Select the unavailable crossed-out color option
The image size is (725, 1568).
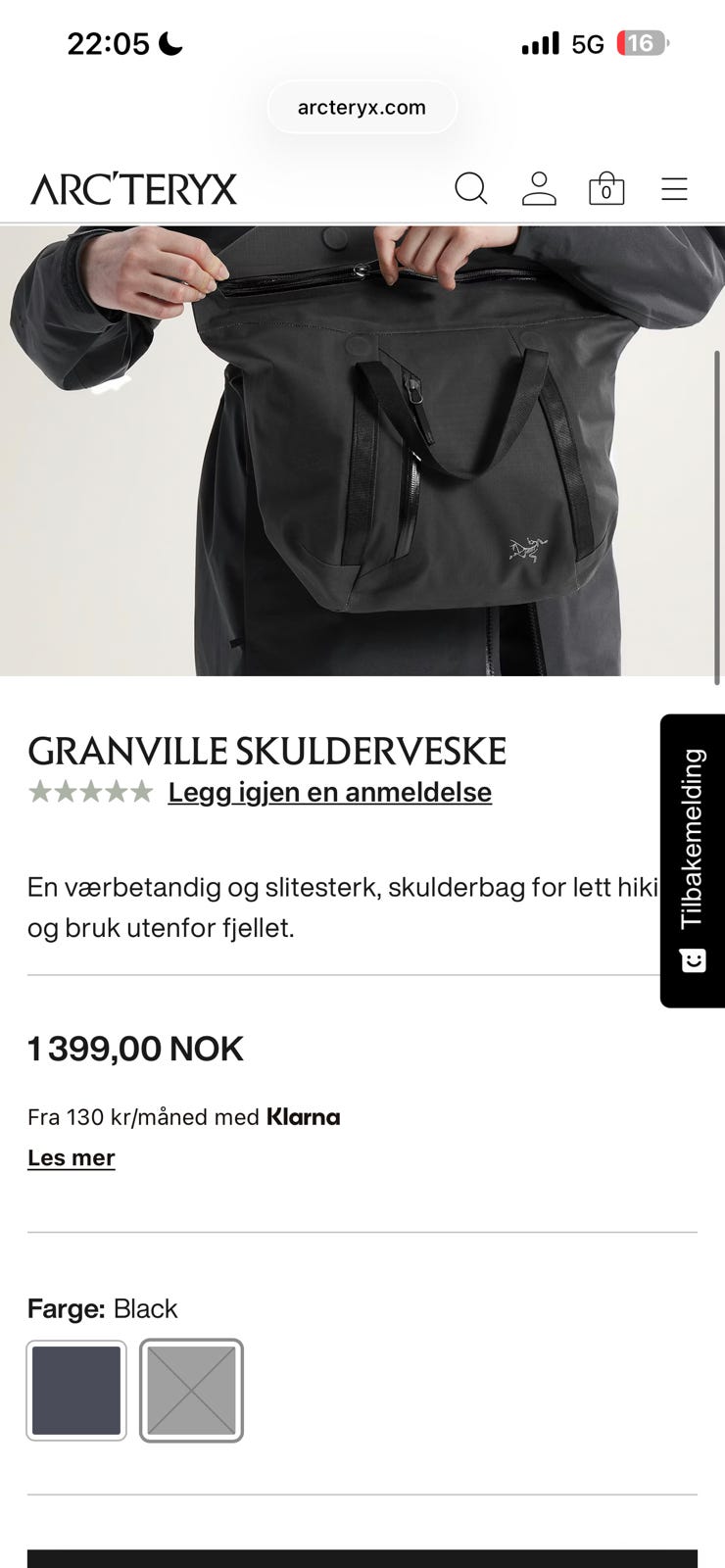click(191, 1391)
